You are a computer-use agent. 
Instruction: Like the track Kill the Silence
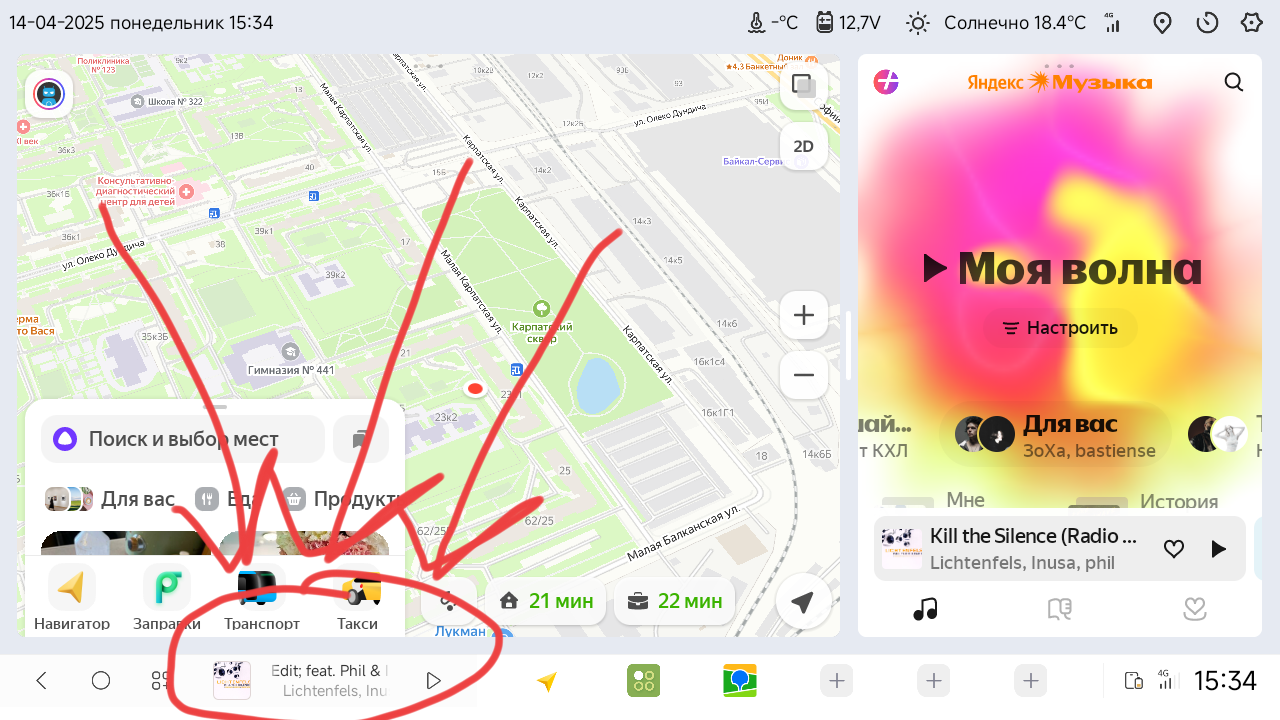(x=1174, y=549)
